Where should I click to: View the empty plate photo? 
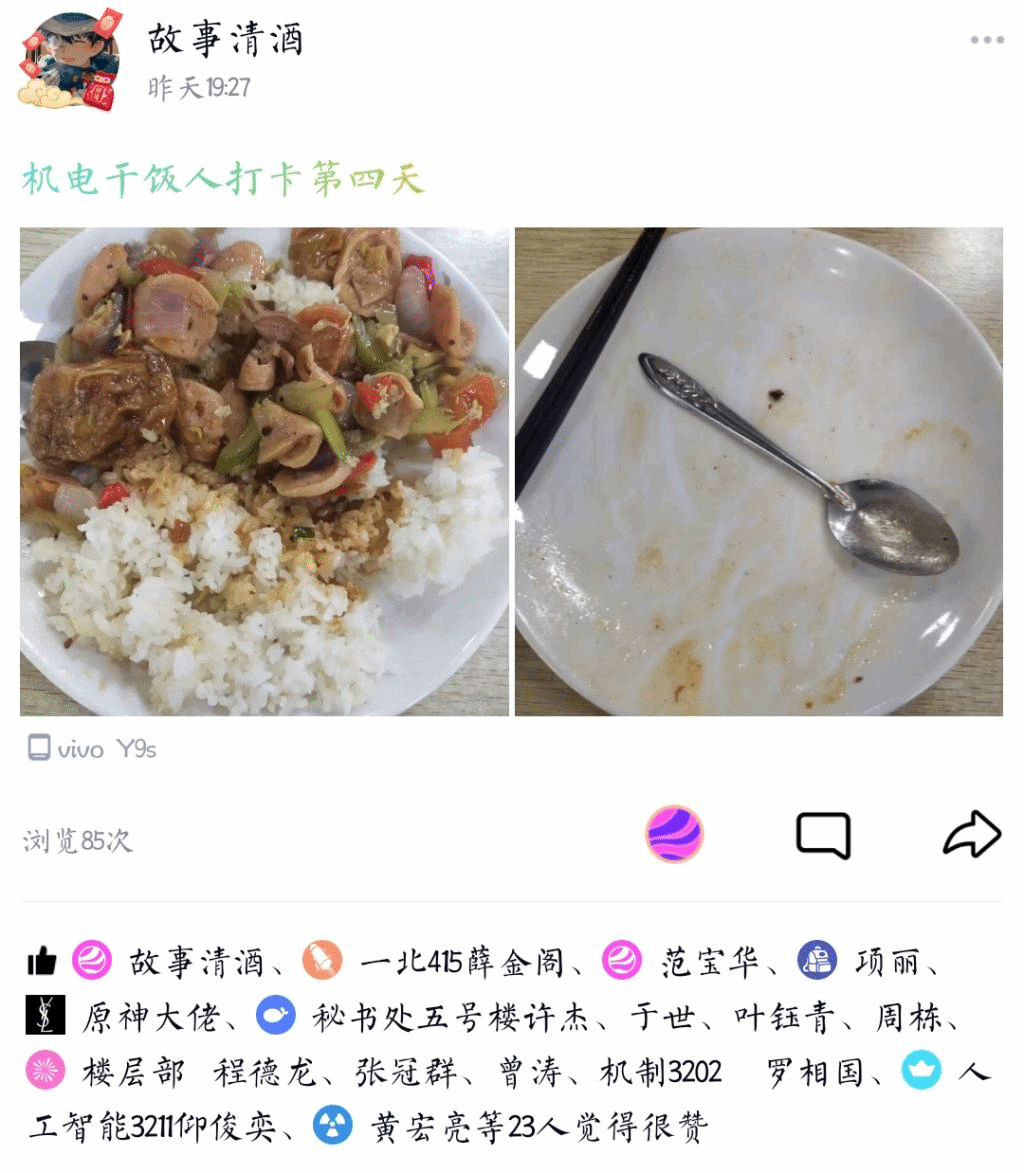point(759,471)
